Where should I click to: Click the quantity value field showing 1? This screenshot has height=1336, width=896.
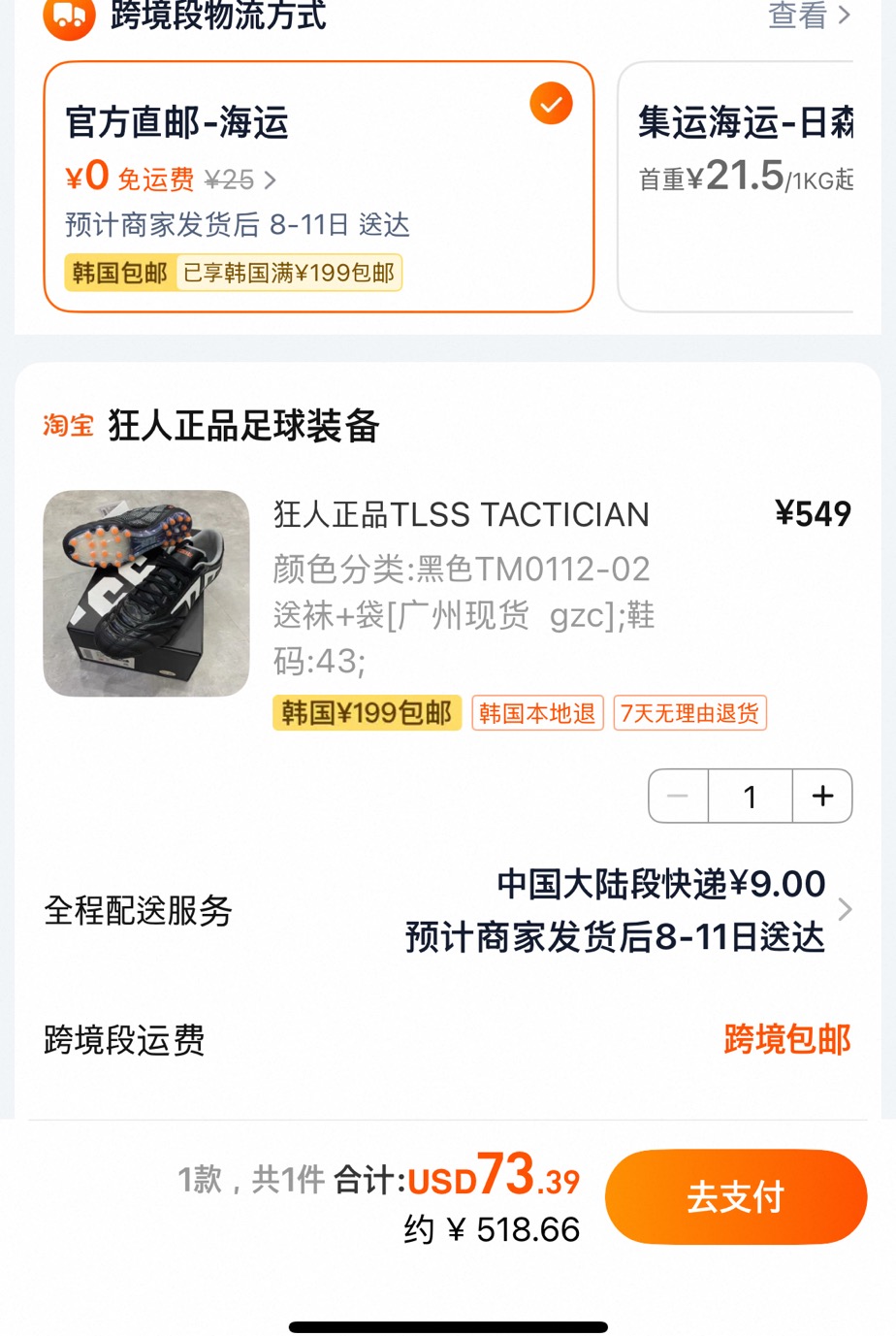(x=750, y=796)
